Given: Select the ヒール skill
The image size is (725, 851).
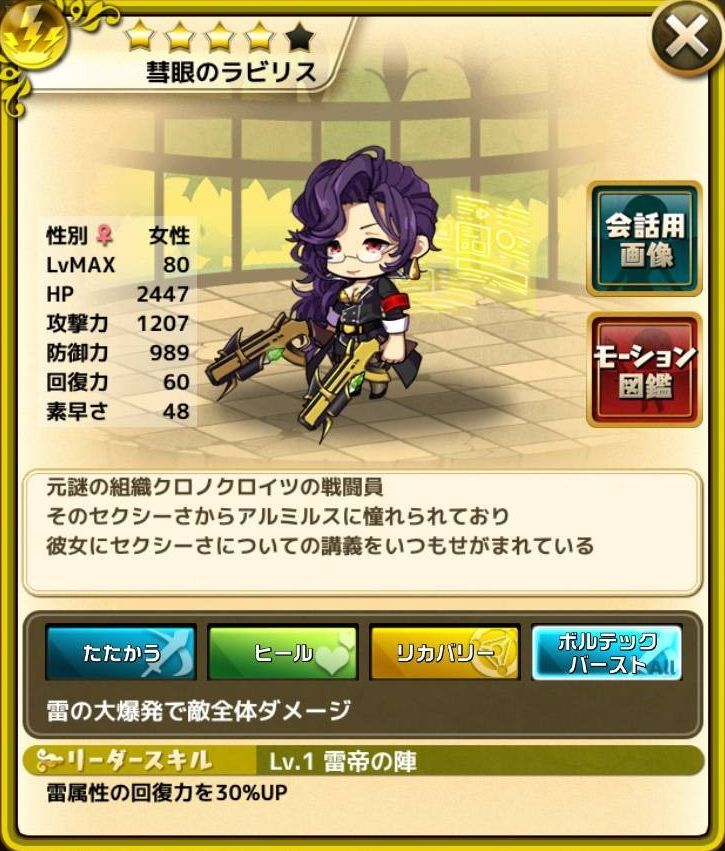Looking at the screenshot, I should (x=282, y=653).
